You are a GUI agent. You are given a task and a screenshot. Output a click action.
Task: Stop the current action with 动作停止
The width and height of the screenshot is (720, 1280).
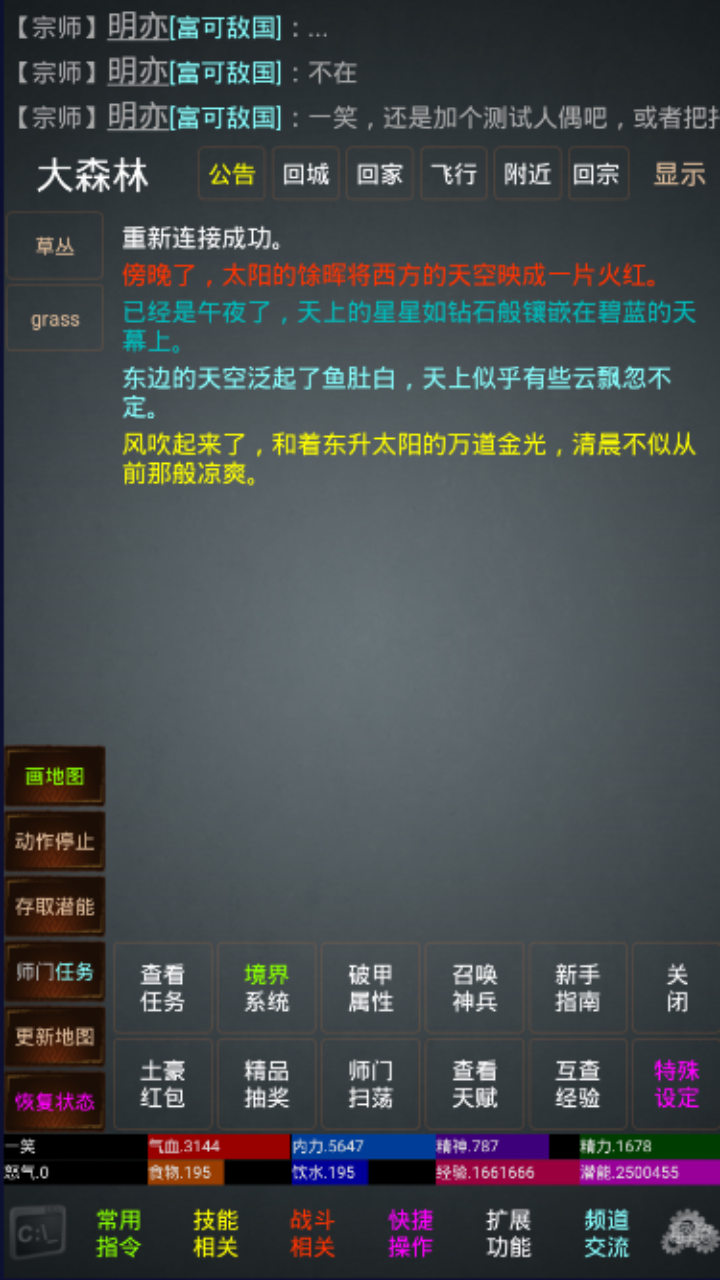[x=55, y=841]
